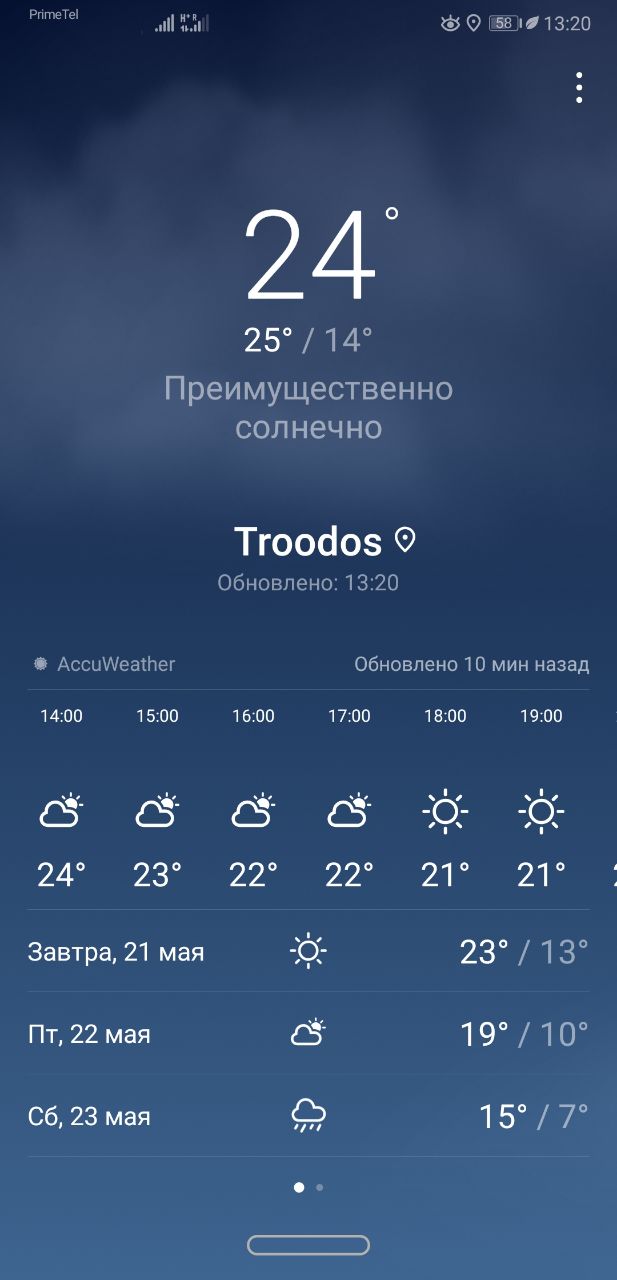This screenshot has width=617, height=1280.
Task: View forecast for Сб, 23 мая
Action: [x=308, y=1116]
